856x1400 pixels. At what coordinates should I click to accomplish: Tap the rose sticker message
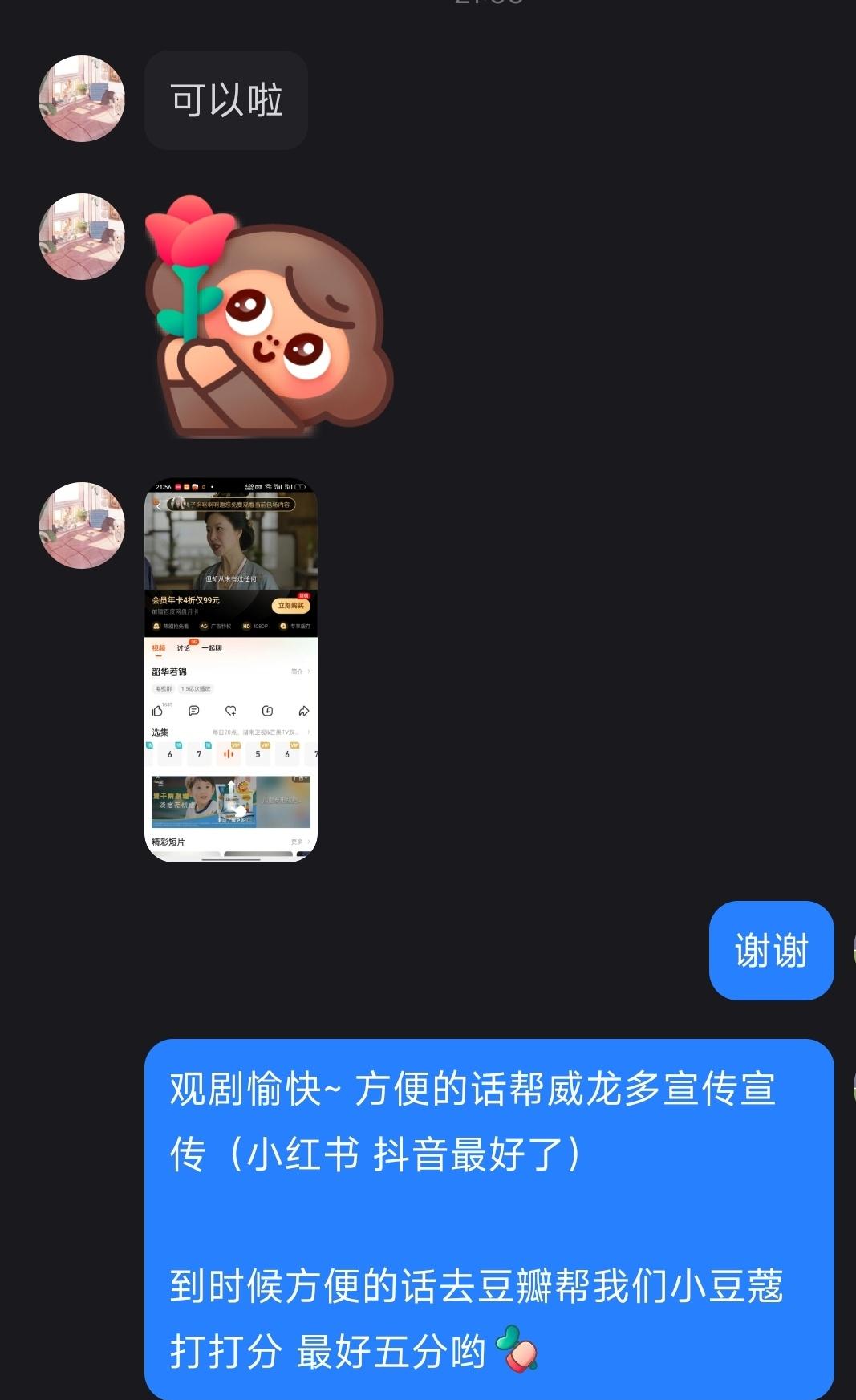click(x=268, y=318)
